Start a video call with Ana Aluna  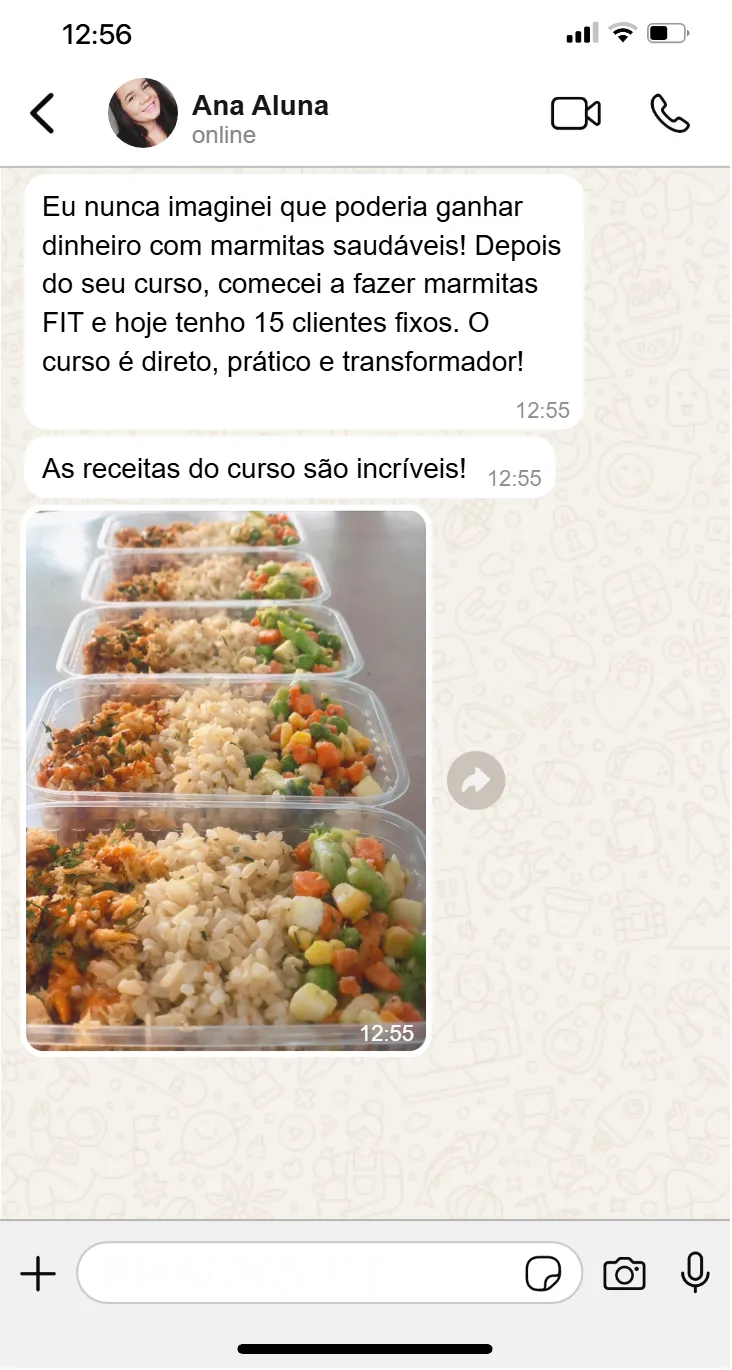pos(576,114)
